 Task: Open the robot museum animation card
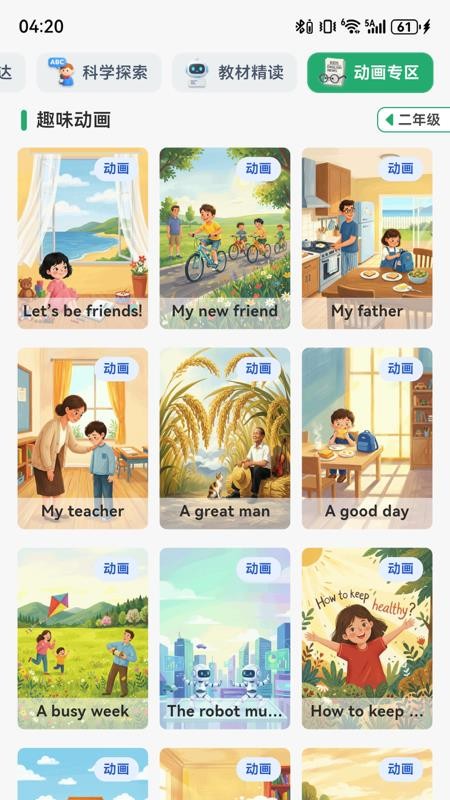click(225, 638)
